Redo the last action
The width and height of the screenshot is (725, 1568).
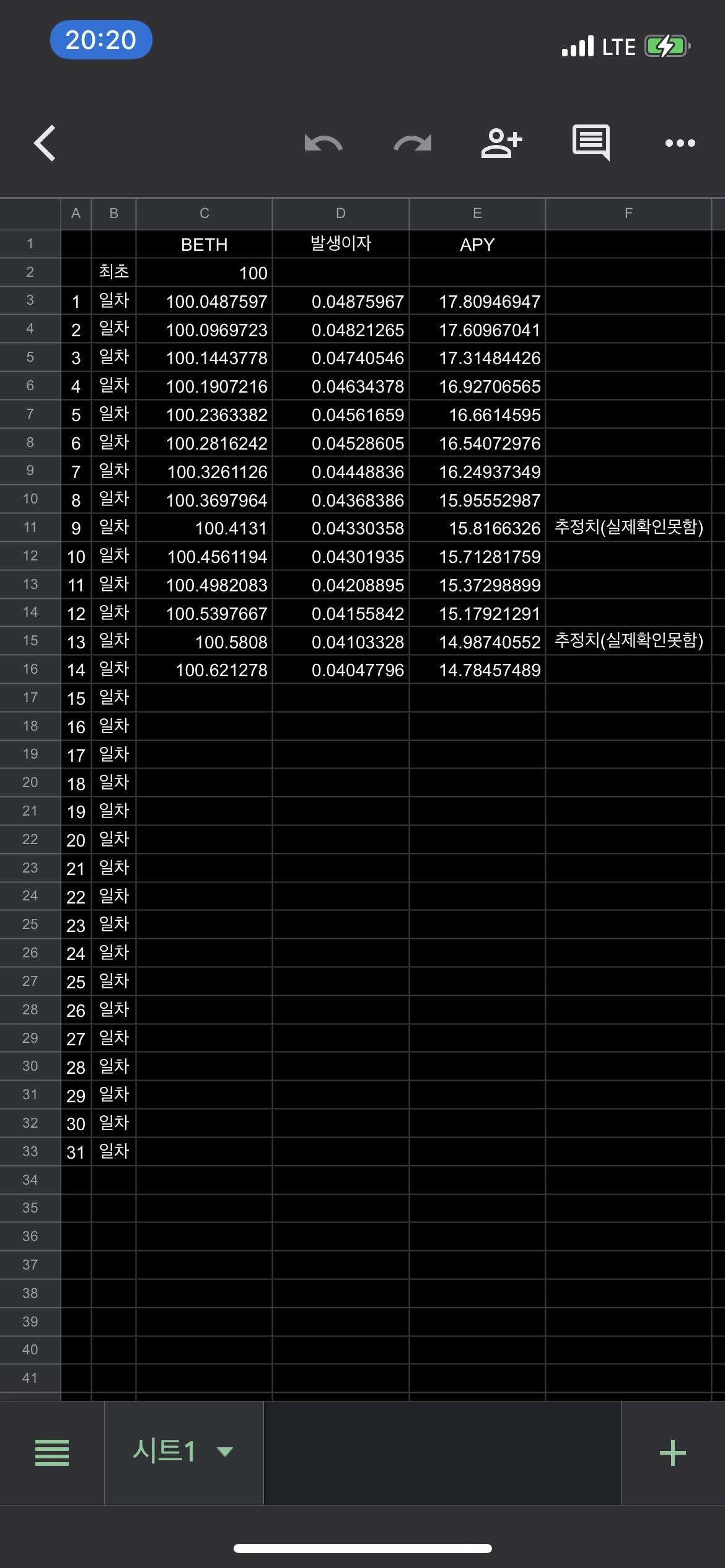pos(412,143)
